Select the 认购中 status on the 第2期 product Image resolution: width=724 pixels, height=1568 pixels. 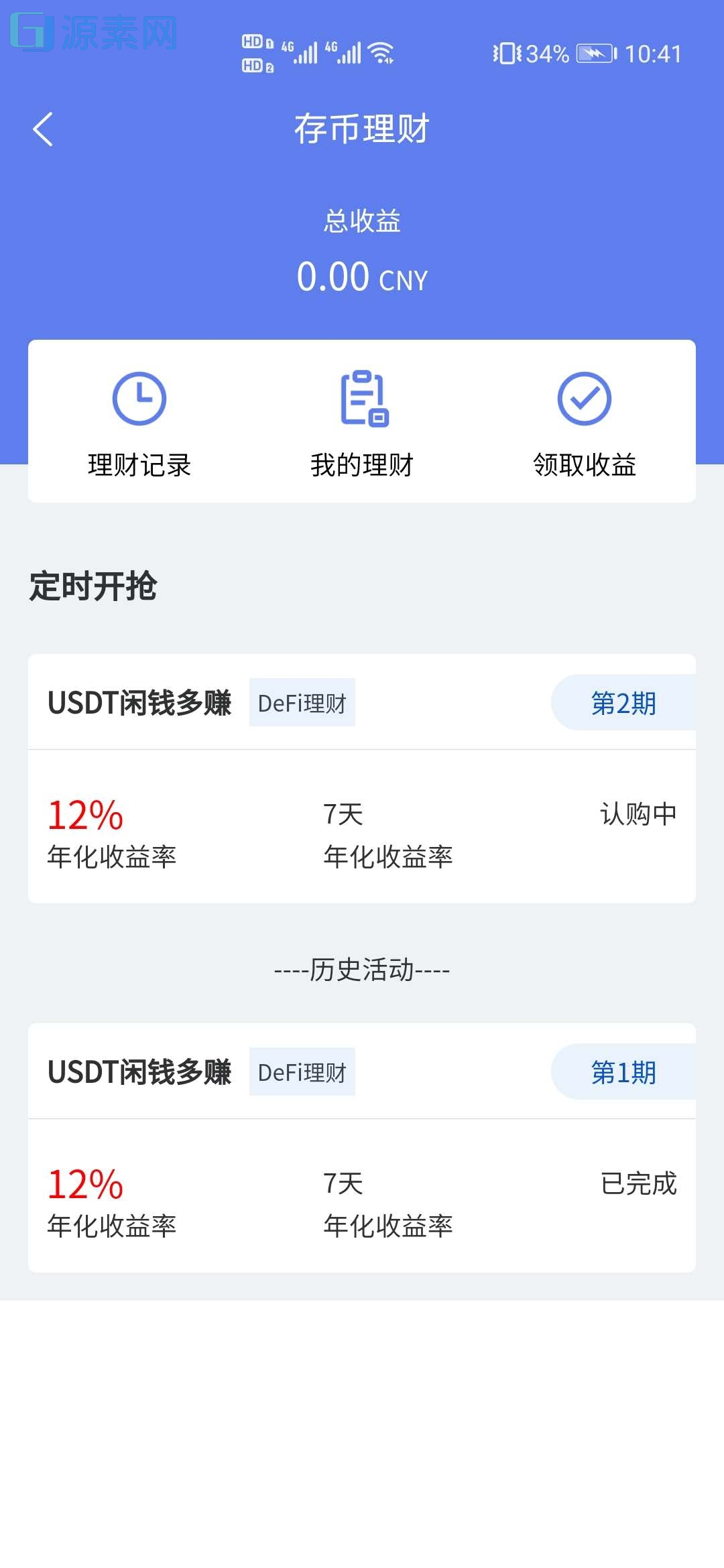pyautogui.click(x=638, y=814)
